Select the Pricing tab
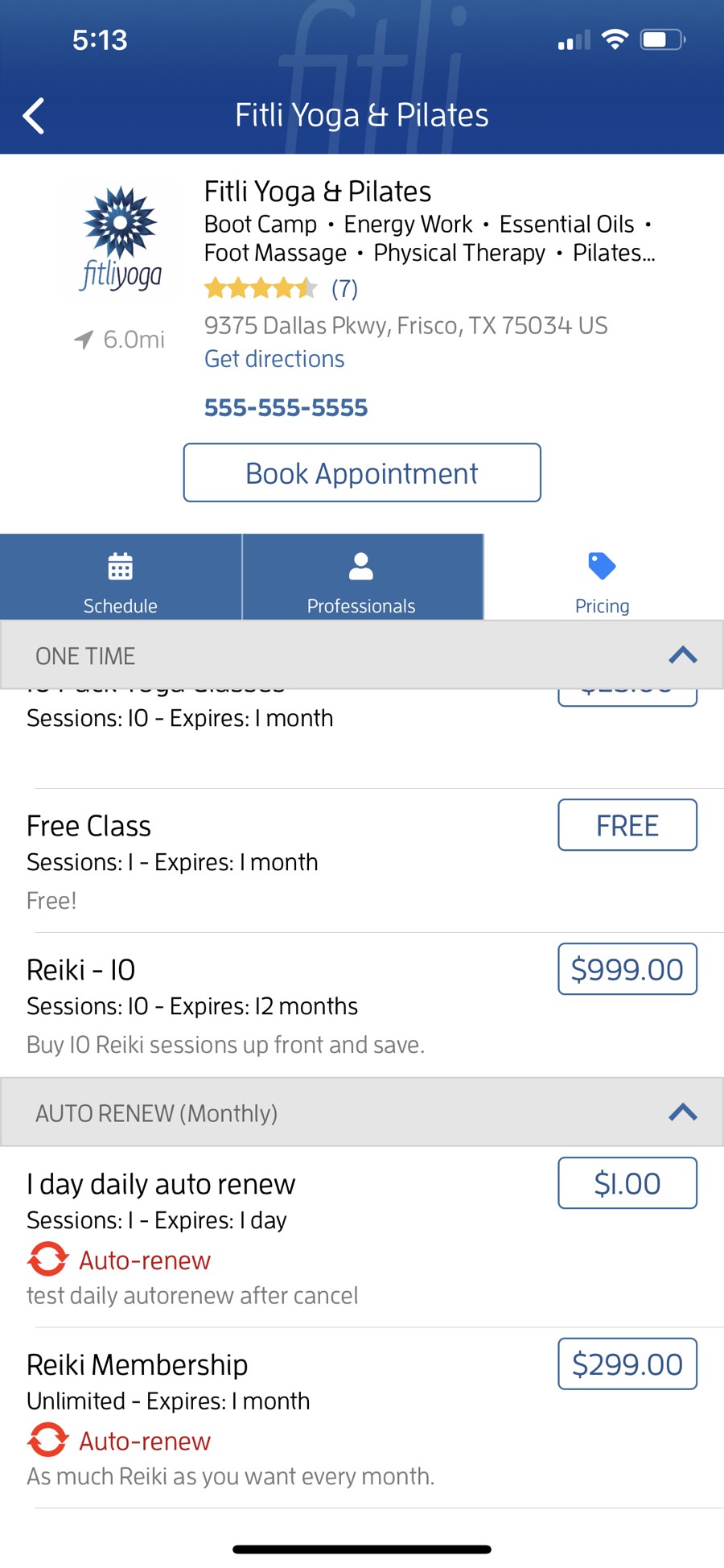This screenshot has width=724, height=1568. coord(602,578)
